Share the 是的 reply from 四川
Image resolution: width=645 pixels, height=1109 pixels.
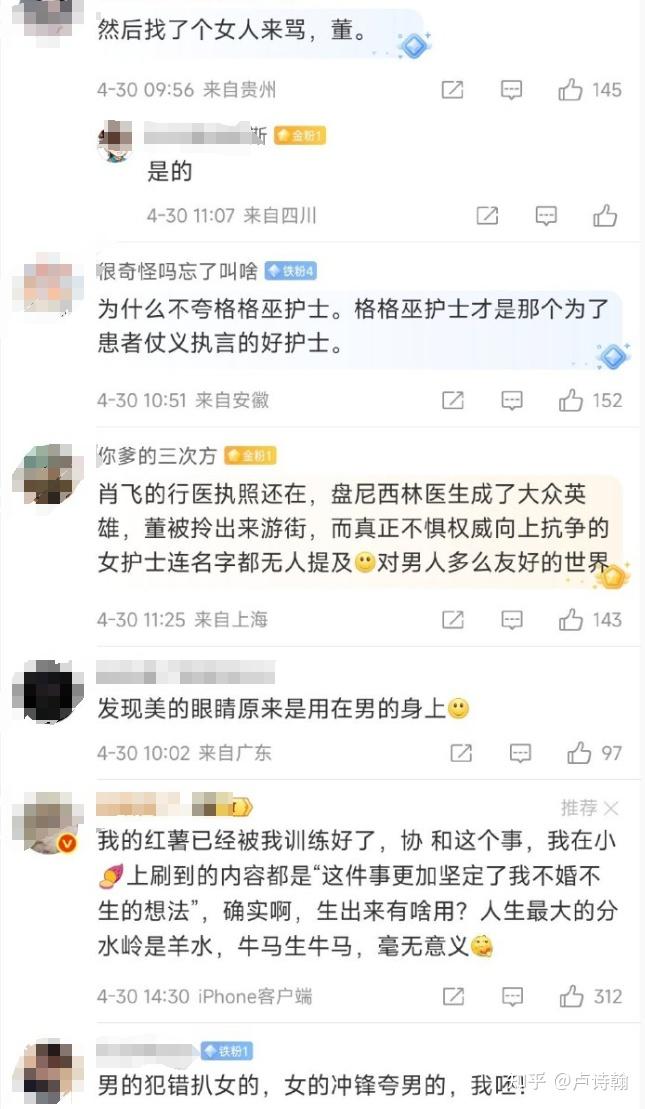point(487,215)
